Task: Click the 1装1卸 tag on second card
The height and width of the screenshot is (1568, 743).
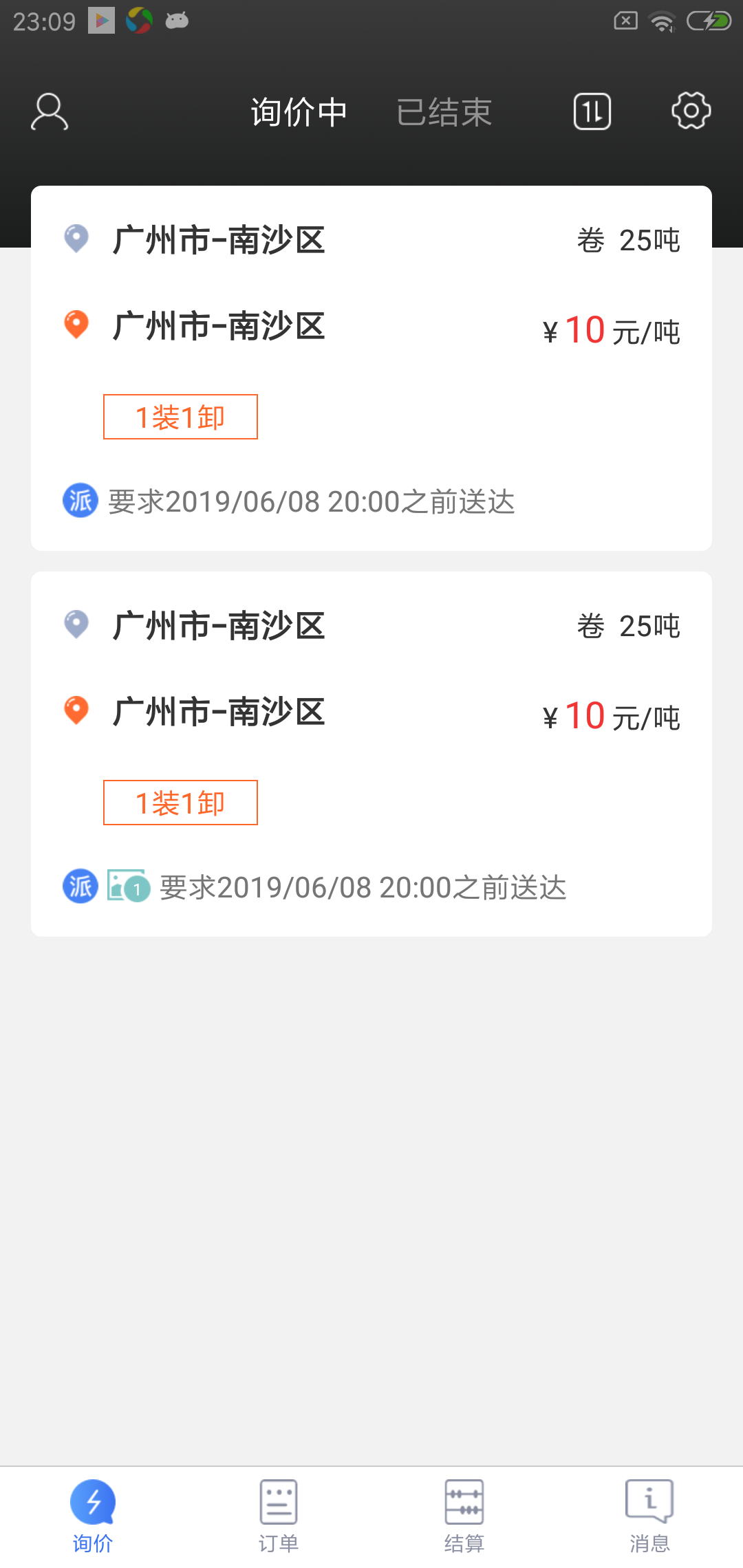Action: (x=180, y=802)
